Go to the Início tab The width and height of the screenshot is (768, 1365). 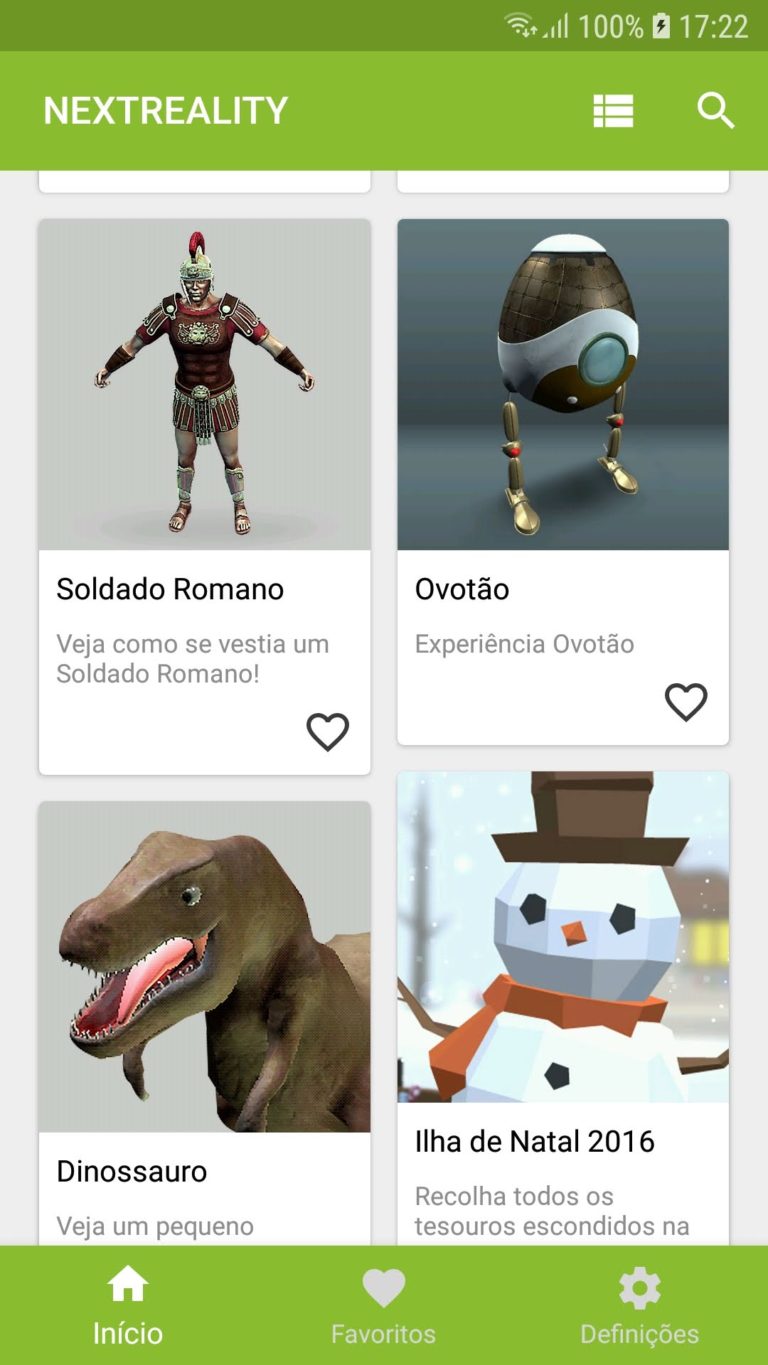(x=128, y=1305)
